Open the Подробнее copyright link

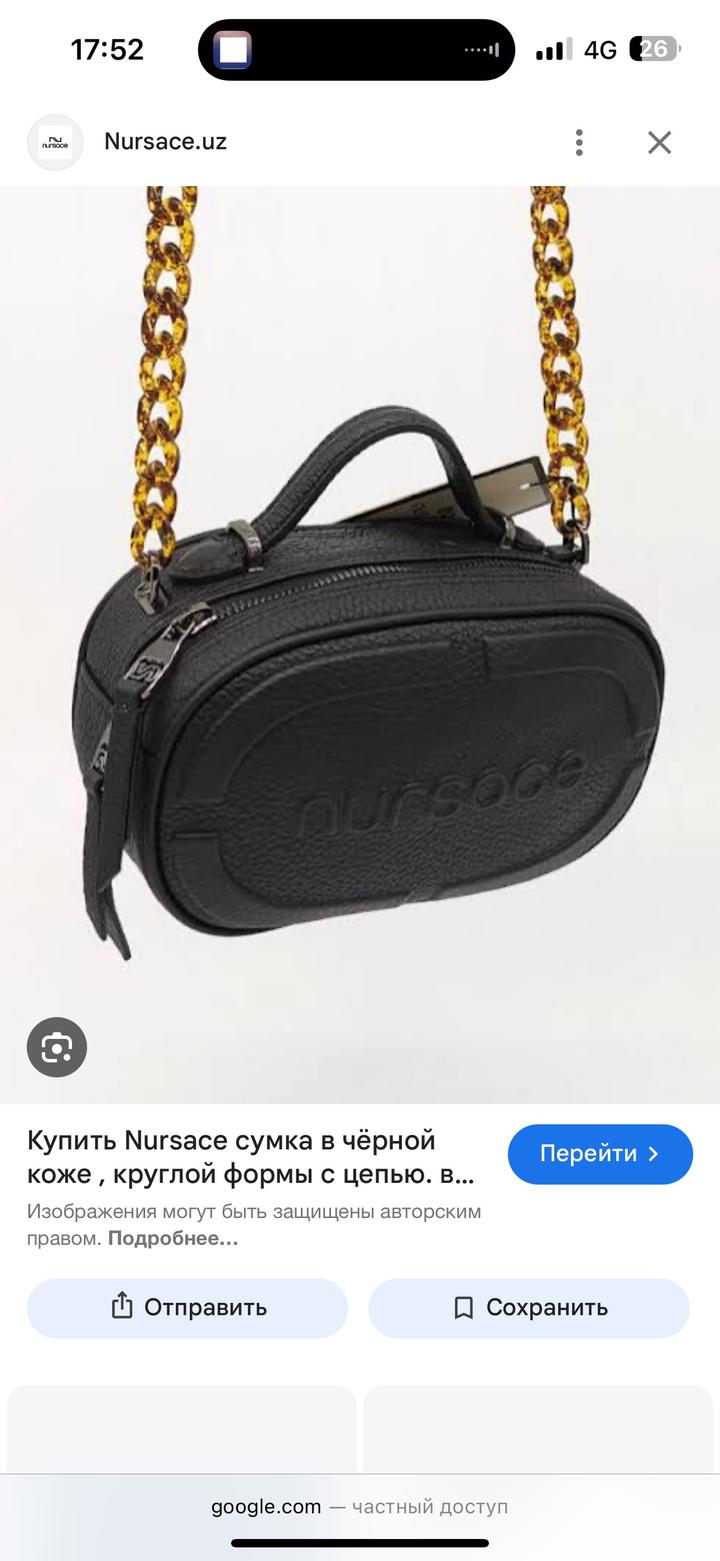[x=173, y=1238]
